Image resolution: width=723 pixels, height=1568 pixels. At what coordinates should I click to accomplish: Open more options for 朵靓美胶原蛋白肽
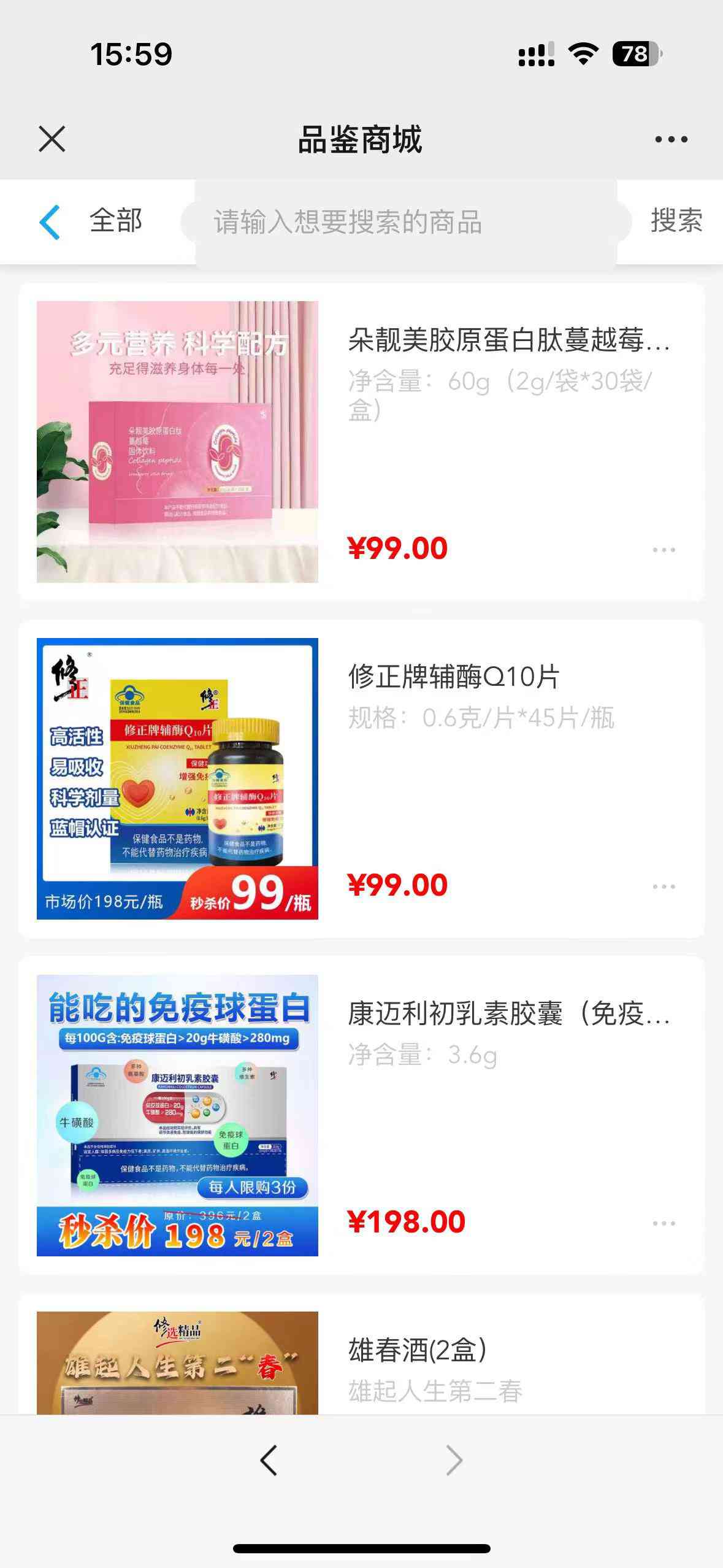pyautogui.click(x=664, y=550)
